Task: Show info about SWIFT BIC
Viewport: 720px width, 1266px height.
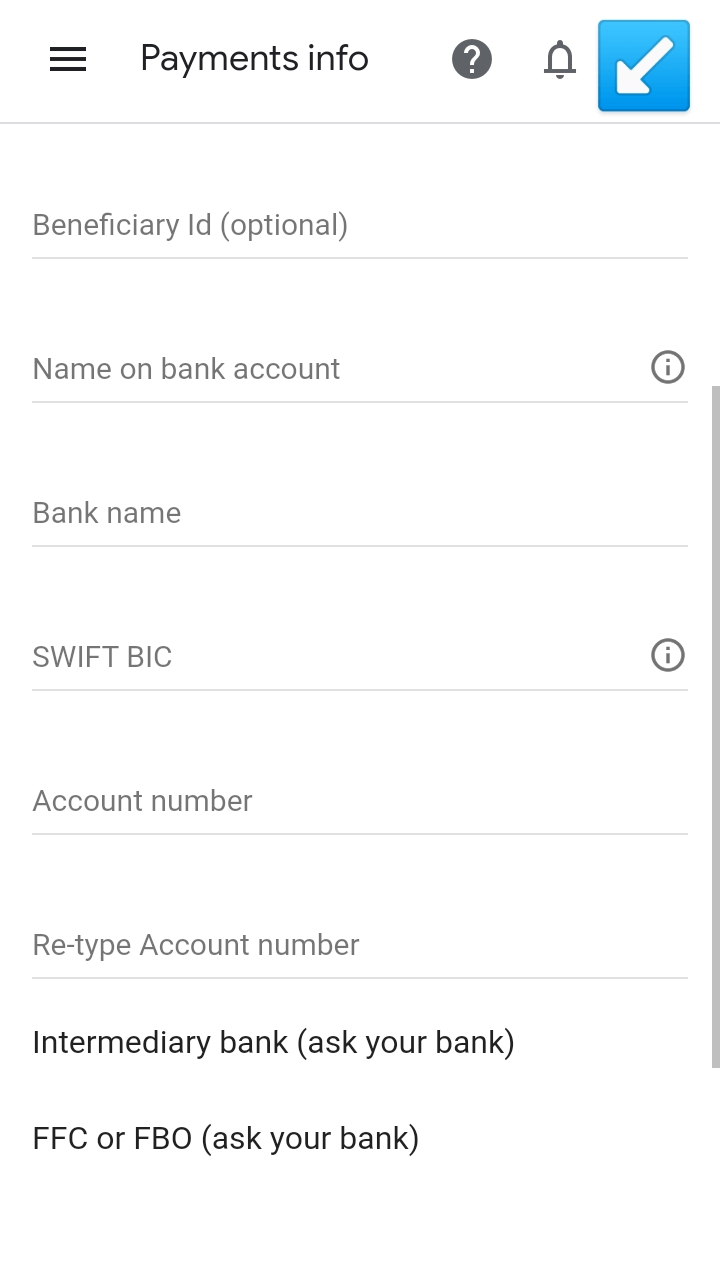Action: (x=668, y=656)
